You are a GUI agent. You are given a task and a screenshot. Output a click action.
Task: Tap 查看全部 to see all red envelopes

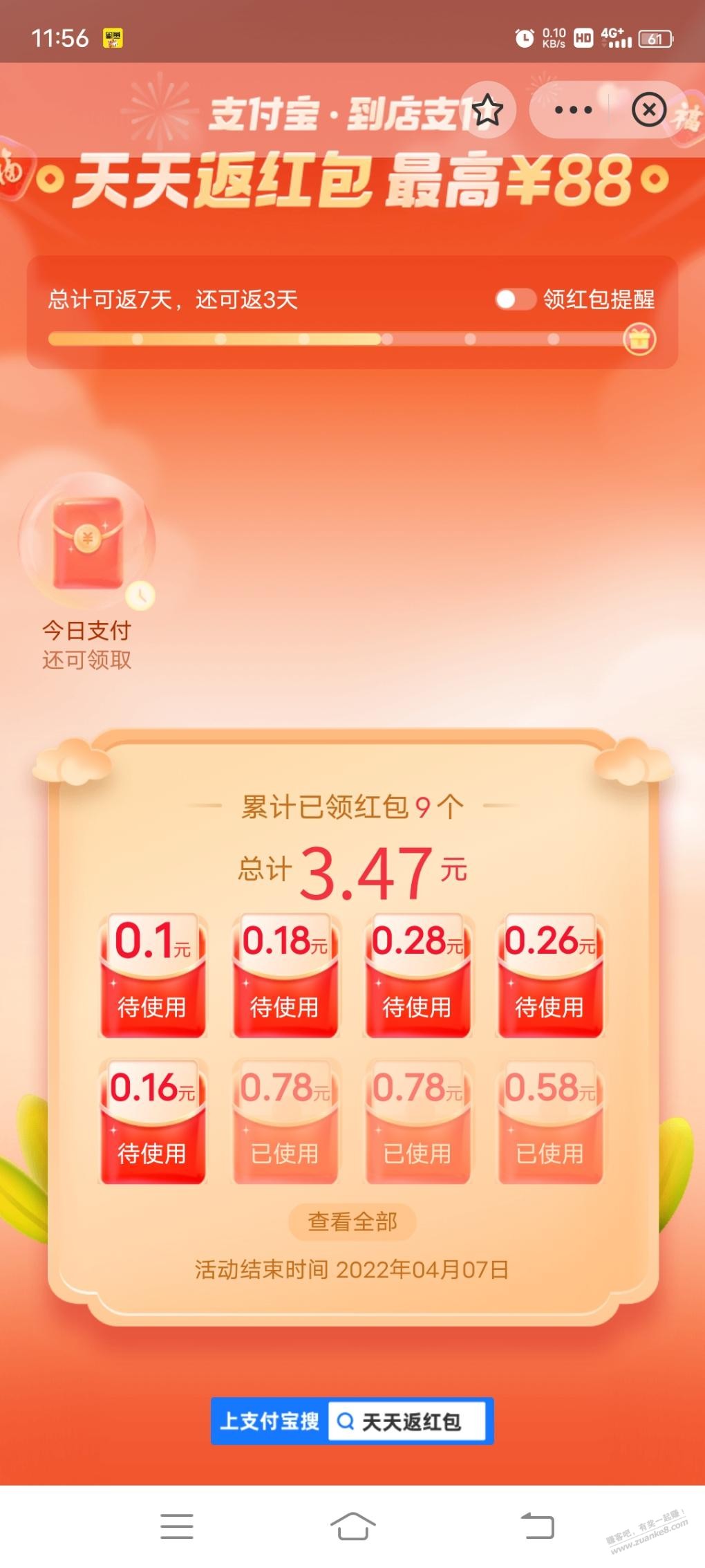352,1221
